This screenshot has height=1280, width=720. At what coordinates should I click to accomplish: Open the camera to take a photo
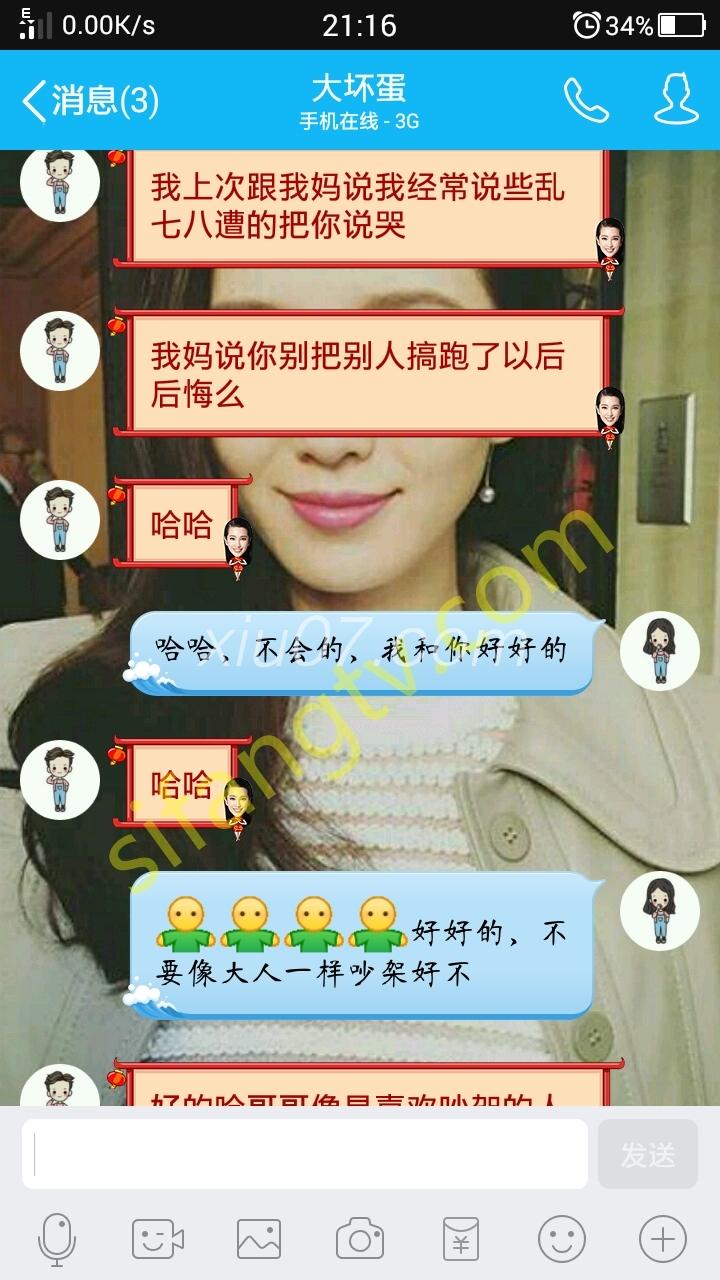coord(360,1240)
